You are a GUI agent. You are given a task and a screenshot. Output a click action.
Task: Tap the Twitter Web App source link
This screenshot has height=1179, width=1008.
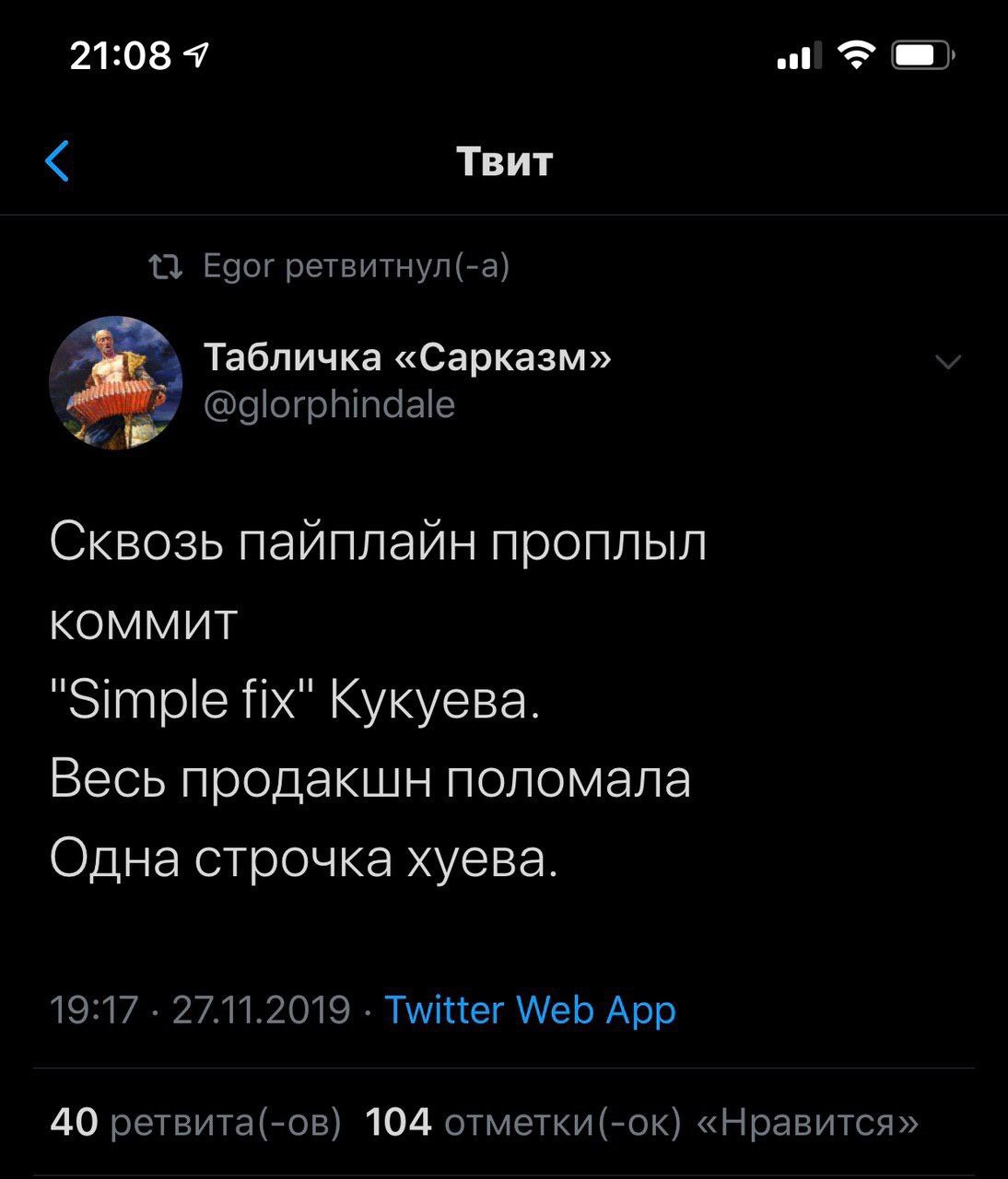(x=530, y=1010)
